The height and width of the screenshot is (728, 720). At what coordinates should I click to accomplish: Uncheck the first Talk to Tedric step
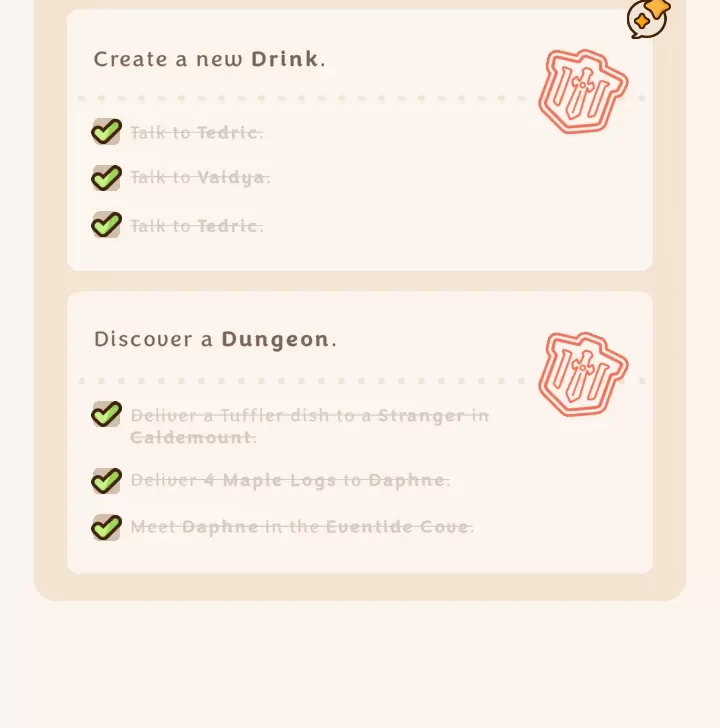click(106, 132)
